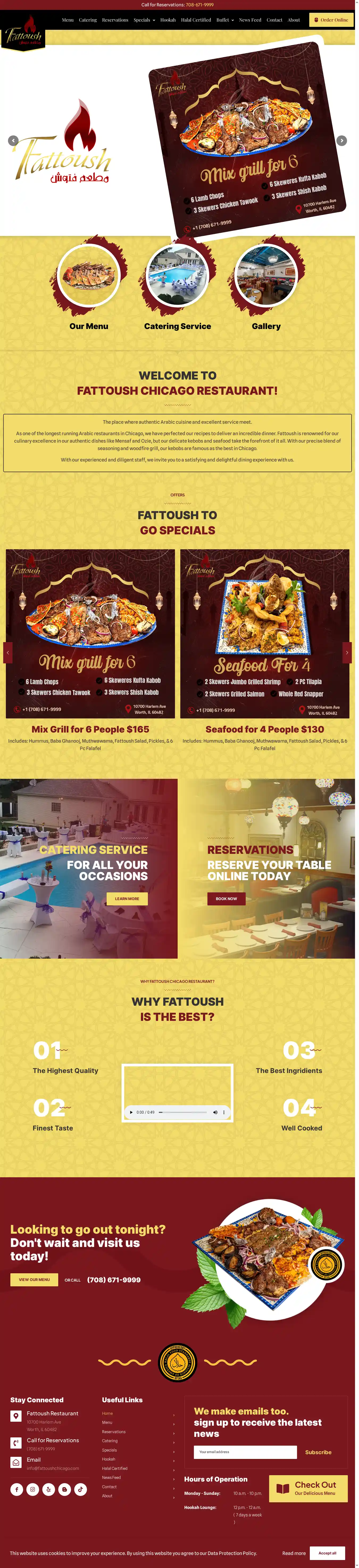The image size is (359, 1568).
Task: Enter your email address for newsletter
Action: point(245,1452)
